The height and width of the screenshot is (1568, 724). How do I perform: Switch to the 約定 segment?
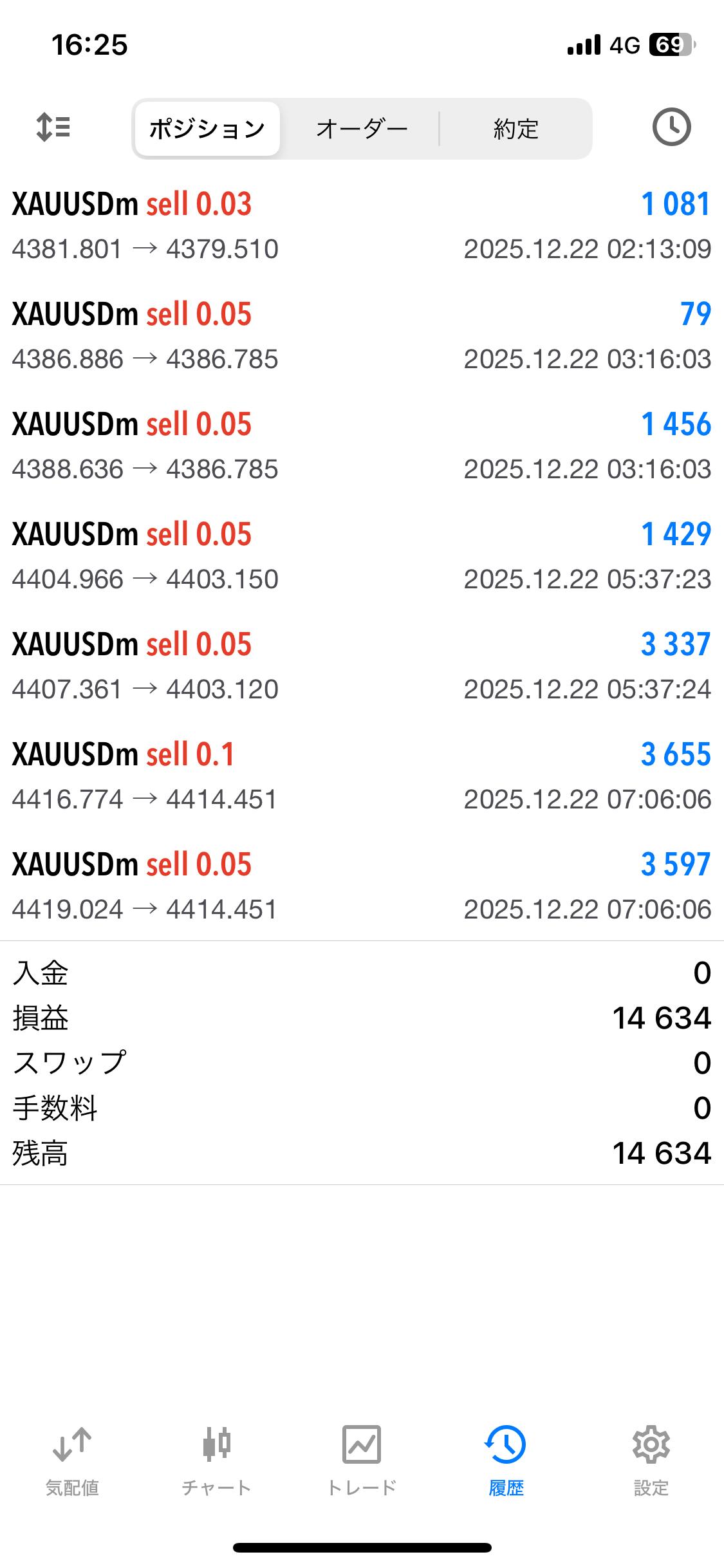click(x=515, y=129)
